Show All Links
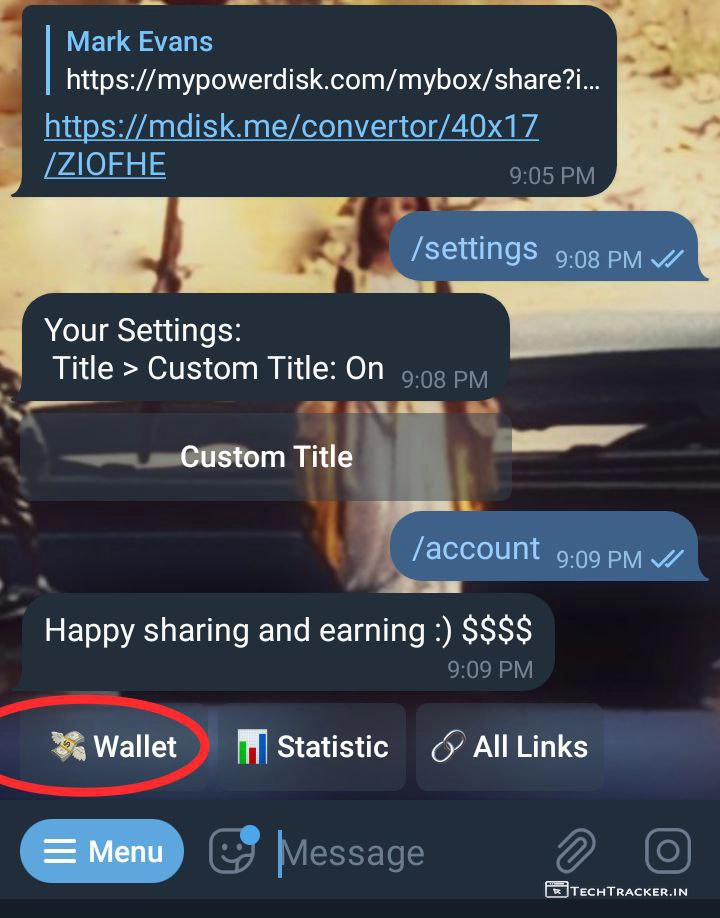 510,747
